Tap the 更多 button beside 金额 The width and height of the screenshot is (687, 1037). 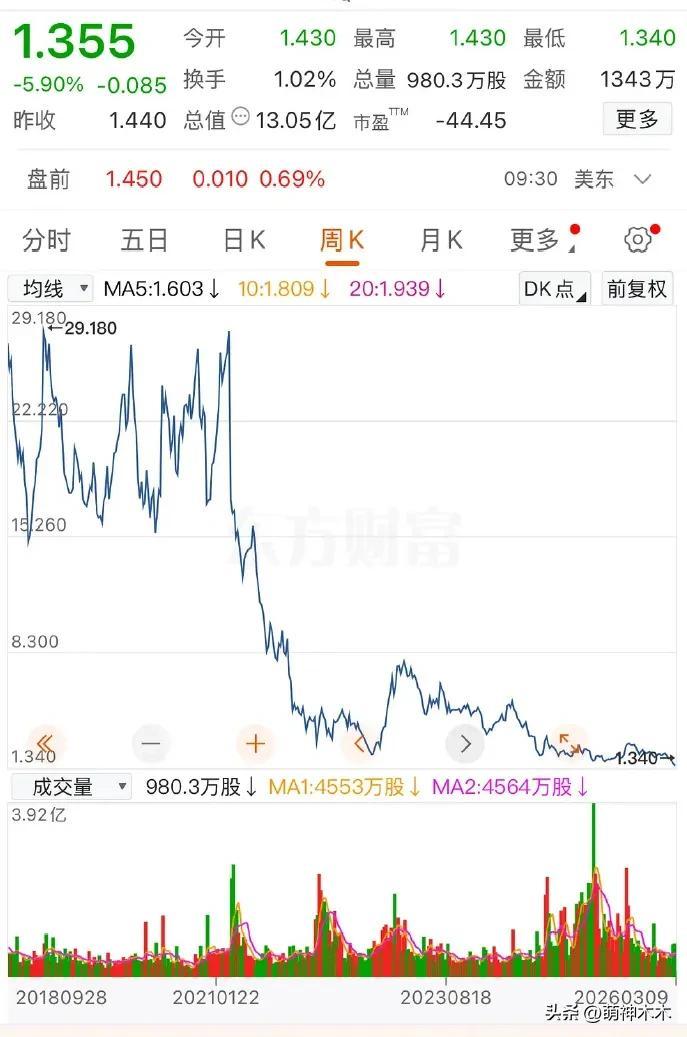(x=637, y=120)
